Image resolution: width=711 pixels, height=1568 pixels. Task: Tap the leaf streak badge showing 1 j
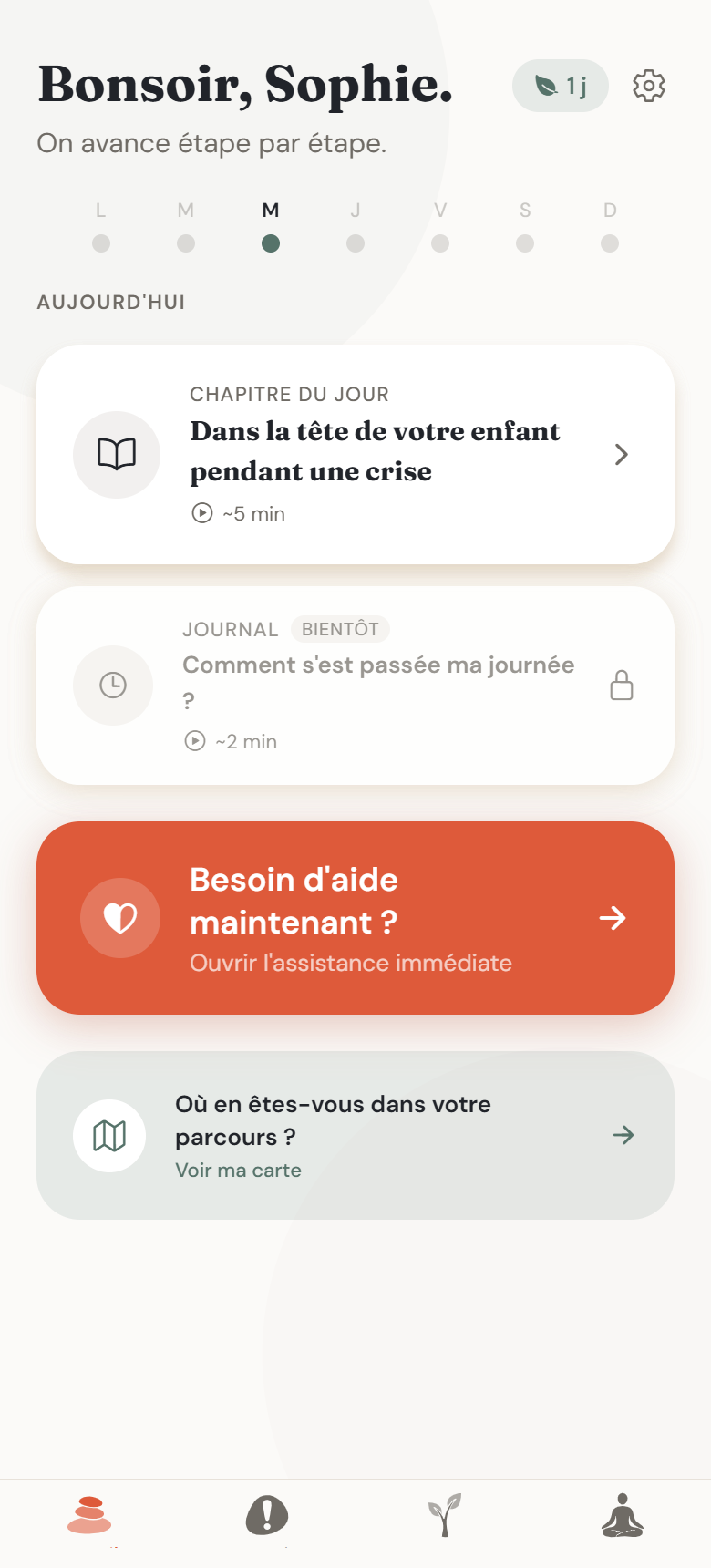(x=560, y=85)
